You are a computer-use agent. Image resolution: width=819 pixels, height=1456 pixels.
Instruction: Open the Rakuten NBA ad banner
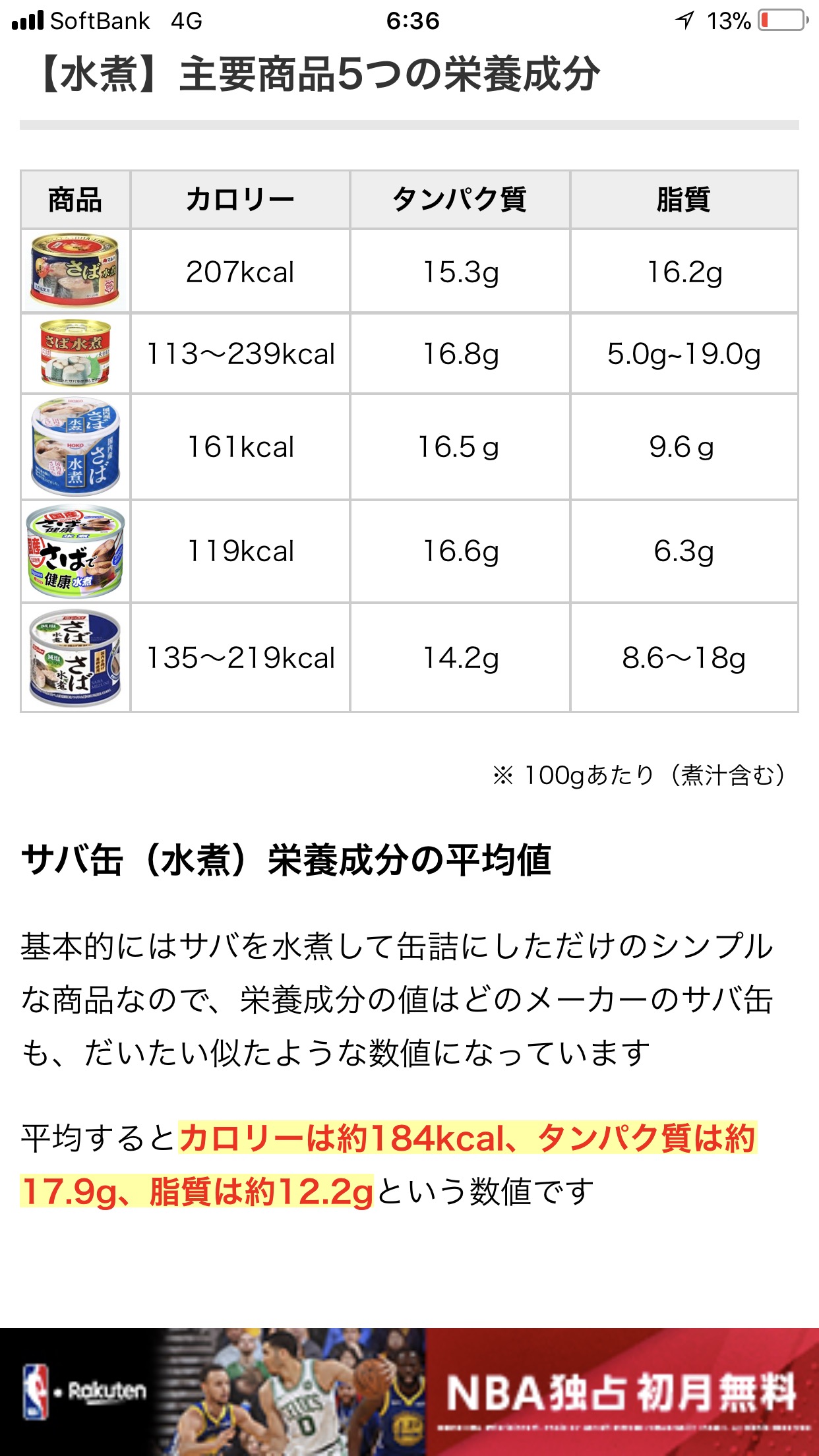coord(409,1391)
